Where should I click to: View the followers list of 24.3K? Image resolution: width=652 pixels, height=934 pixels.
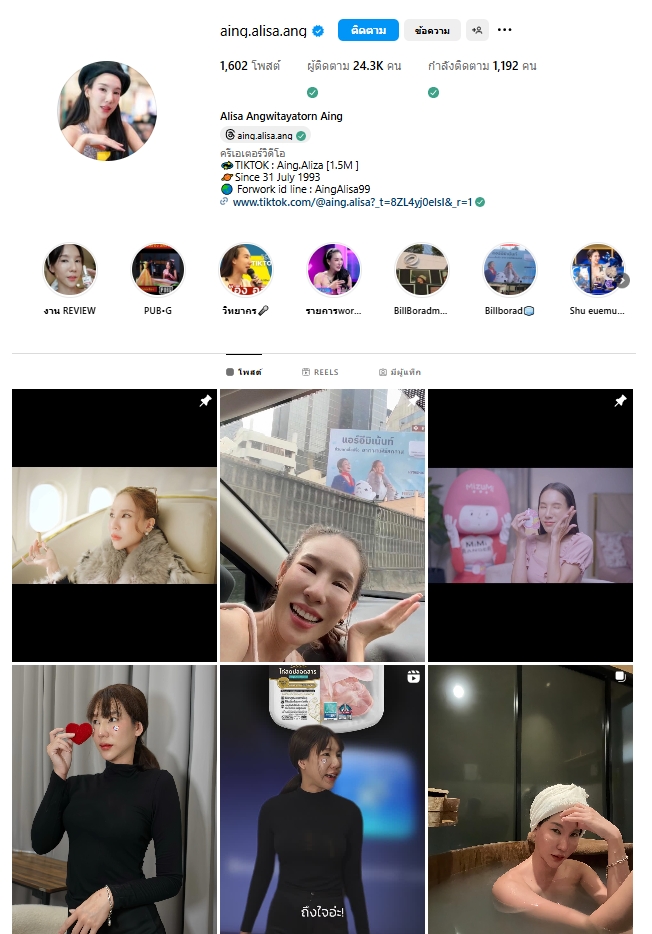point(354,66)
